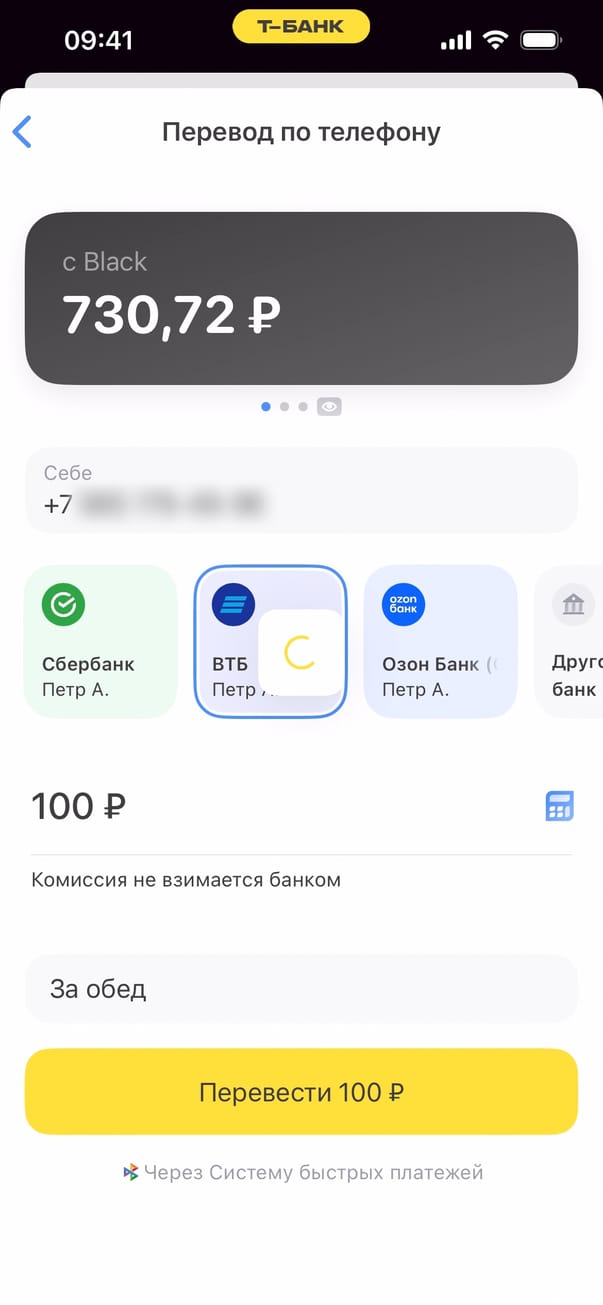603x1305 pixels.
Task: Open the Другой банк option
Action: [x=572, y=641]
